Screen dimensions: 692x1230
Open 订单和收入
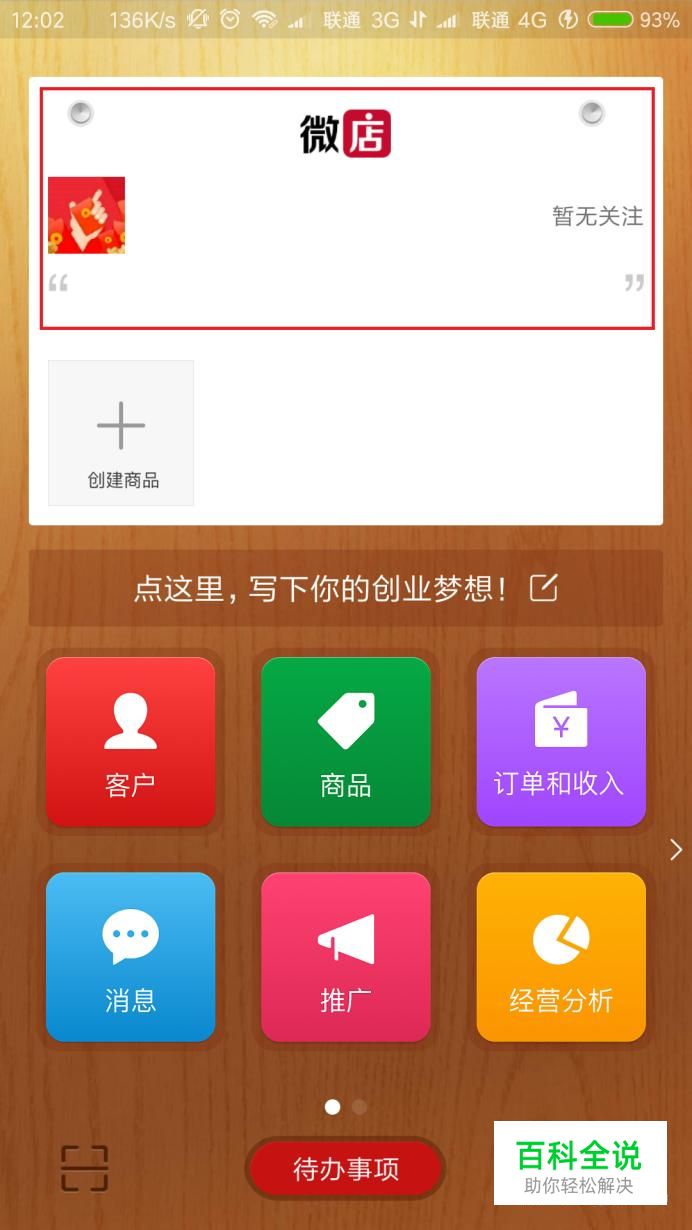tap(561, 742)
